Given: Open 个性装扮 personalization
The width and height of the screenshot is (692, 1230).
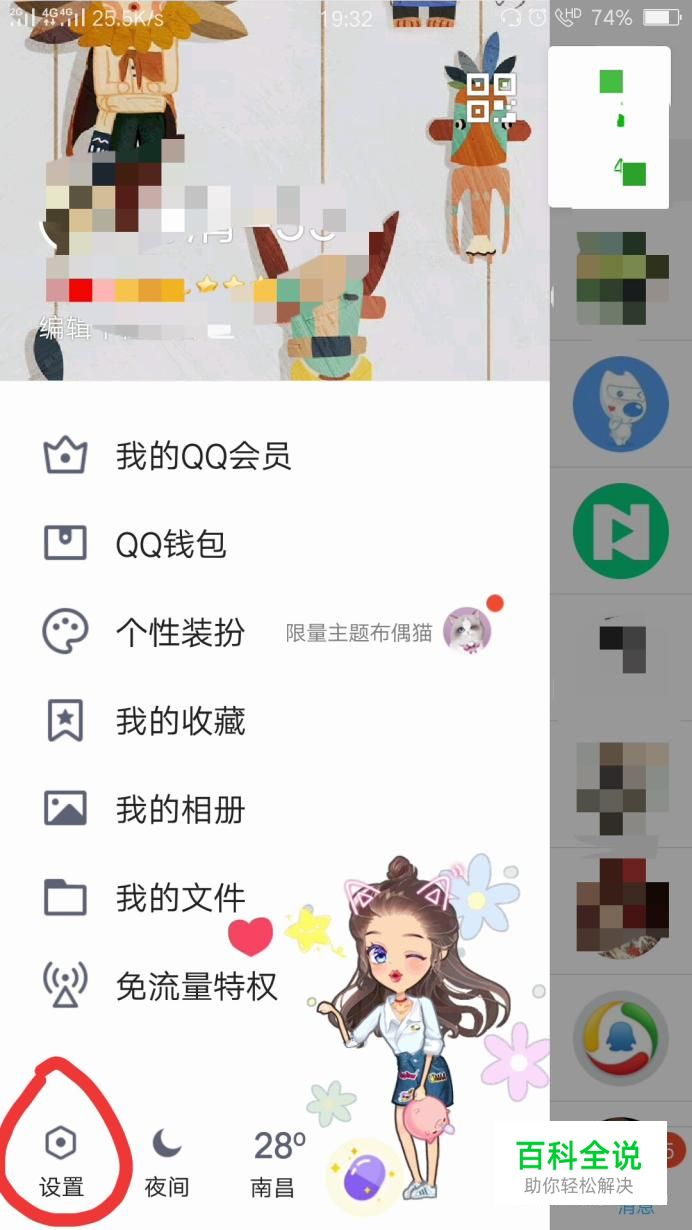Looking at the screenshot, I should [x=275, y=632].
